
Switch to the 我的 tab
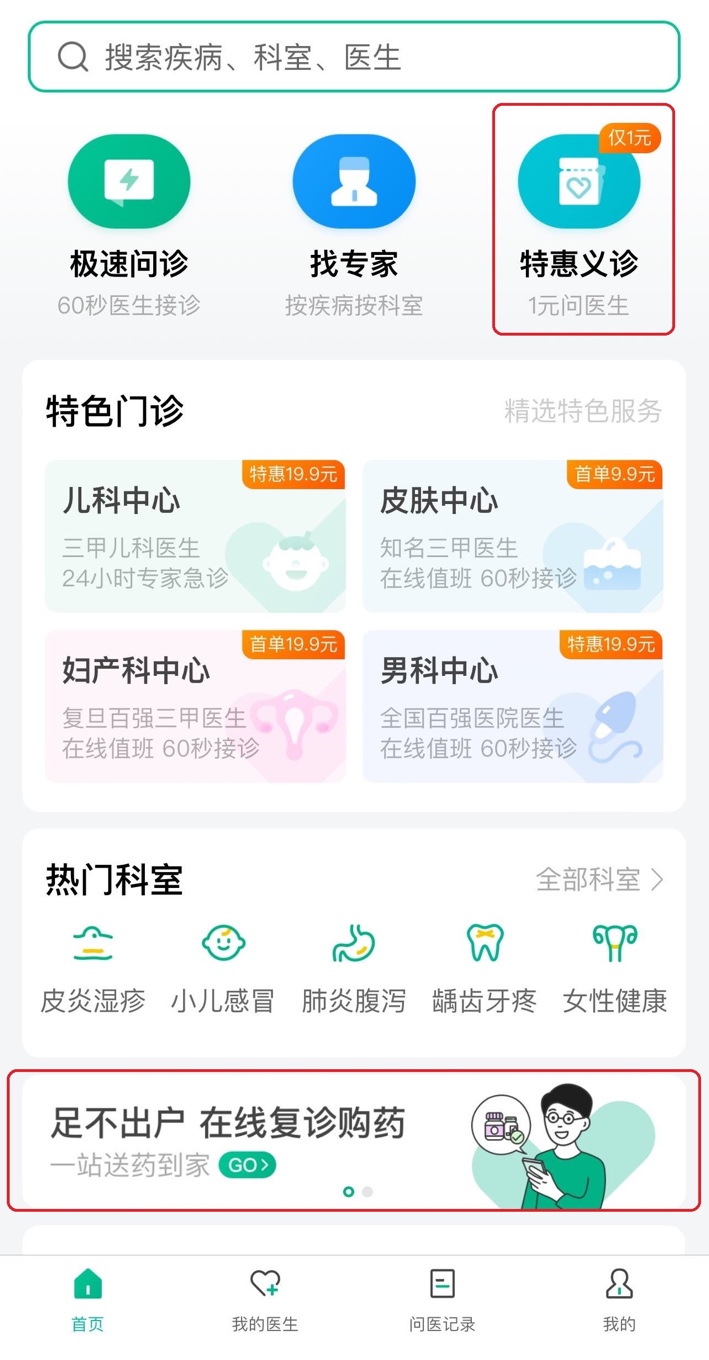[x=619, y=1301]
